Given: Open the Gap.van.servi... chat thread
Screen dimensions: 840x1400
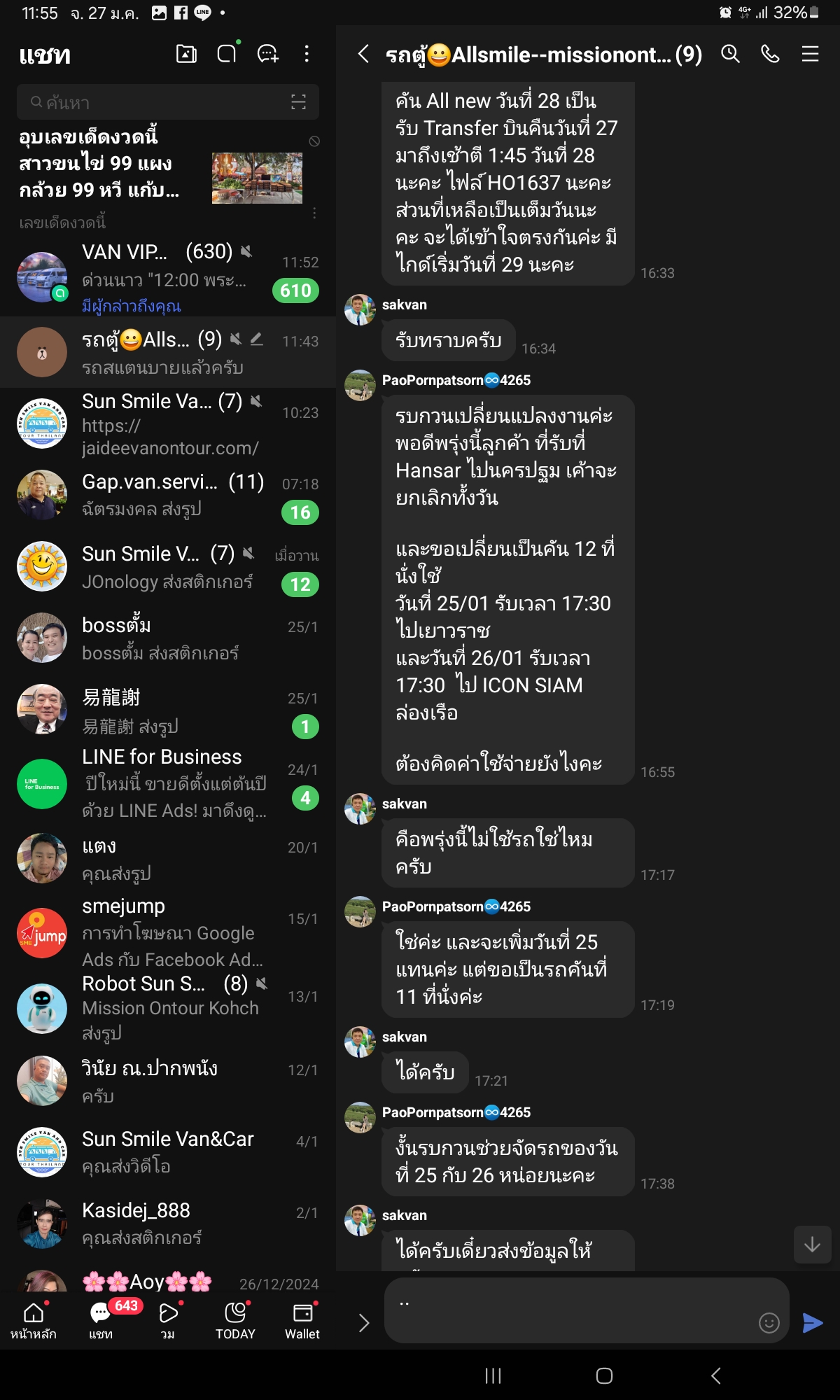Looking at the screenshot, I should pyautogui.click(x=168, y=494).
